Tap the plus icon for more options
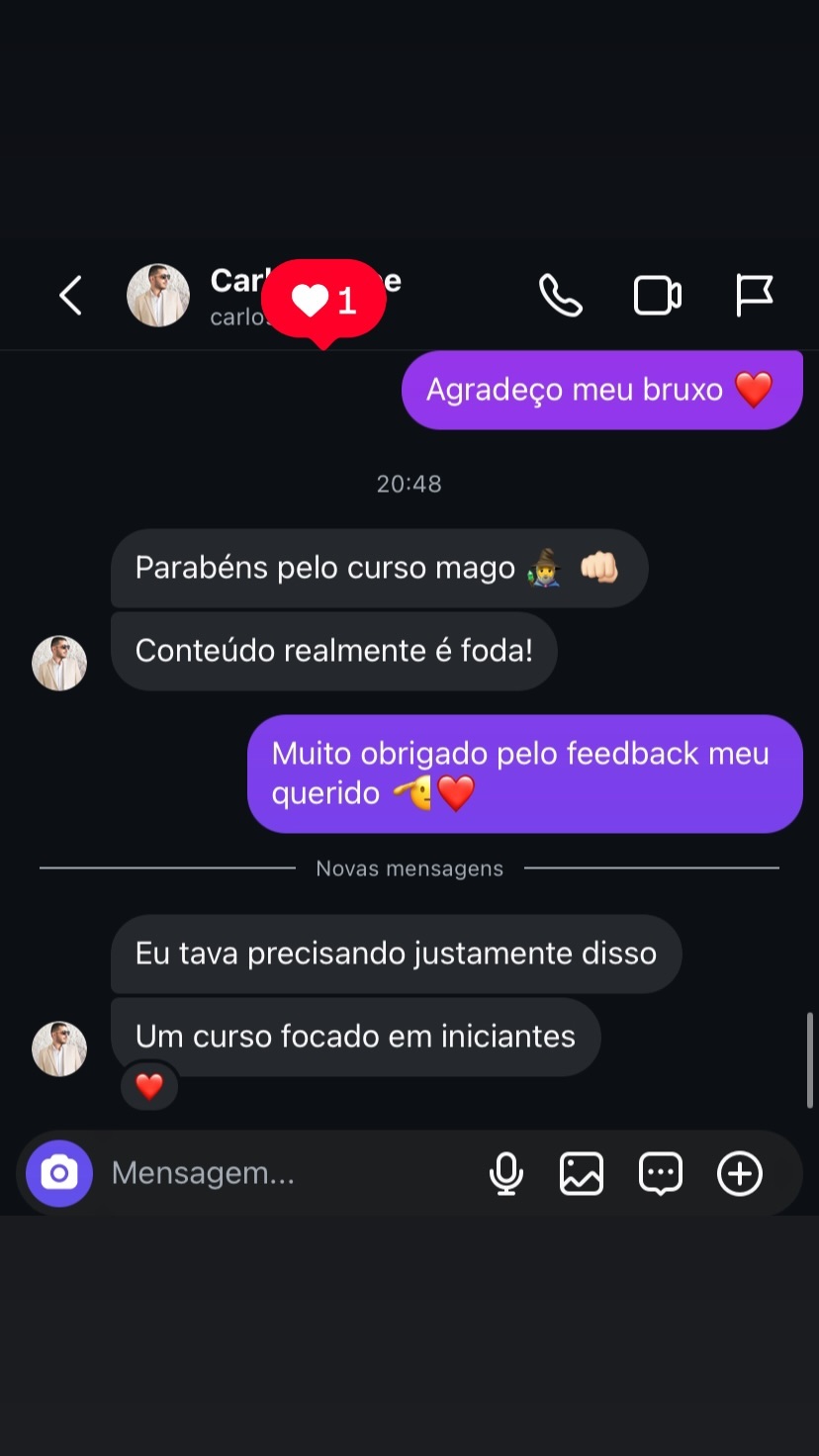This screenshot has height=1456, width=819. [x=740, y=1174]
